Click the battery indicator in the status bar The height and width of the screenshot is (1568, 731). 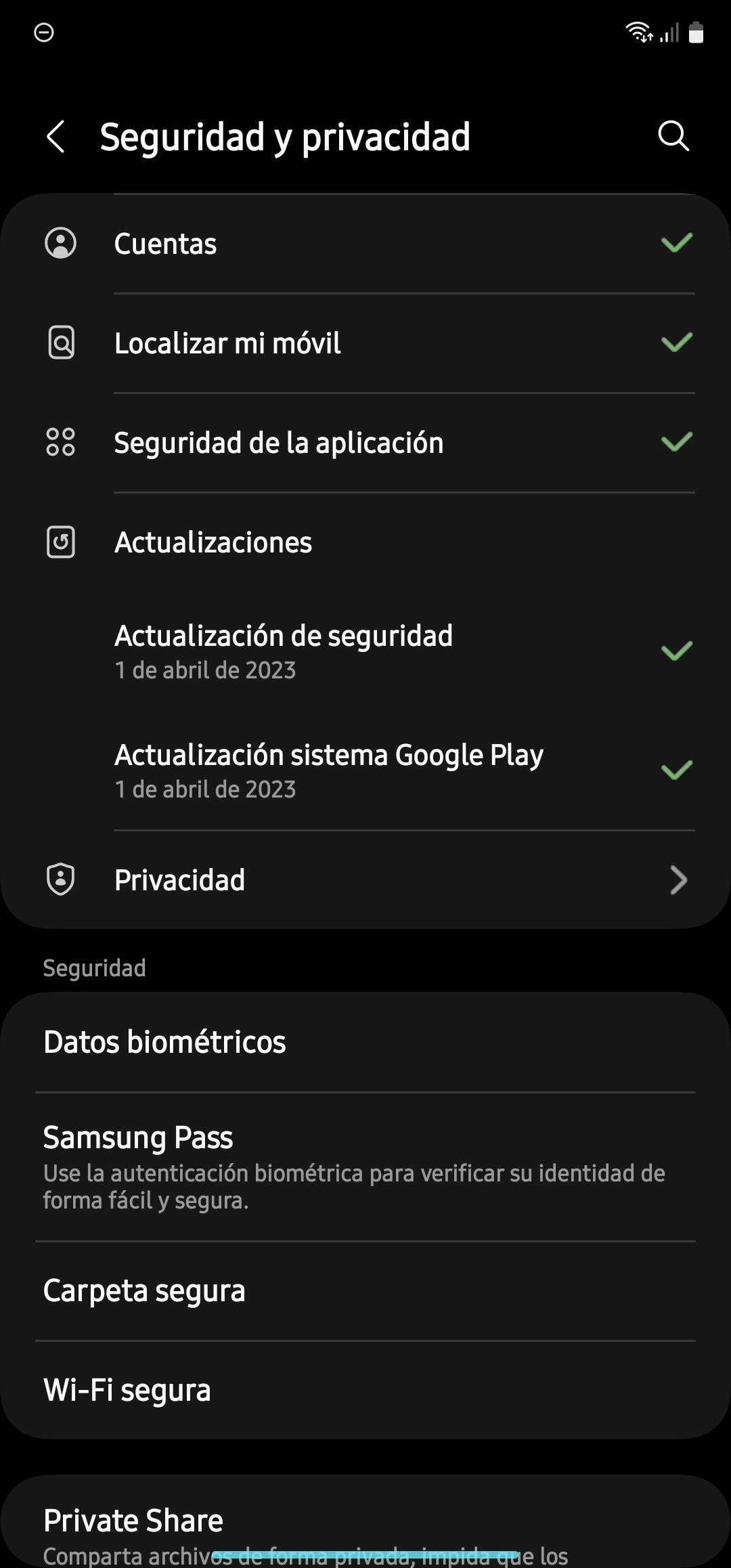[x=694, y=32]
